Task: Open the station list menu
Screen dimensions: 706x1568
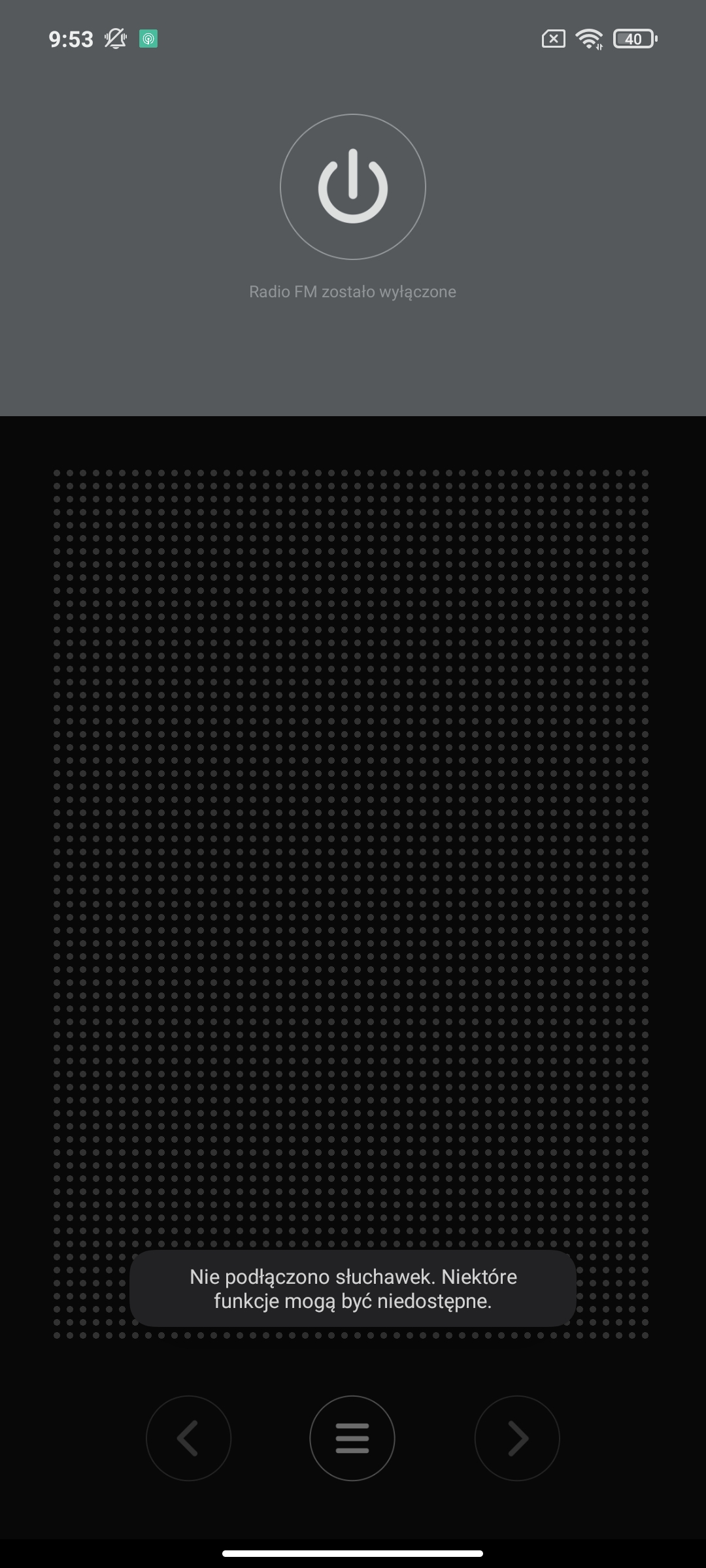Action: coord(352,1438)
